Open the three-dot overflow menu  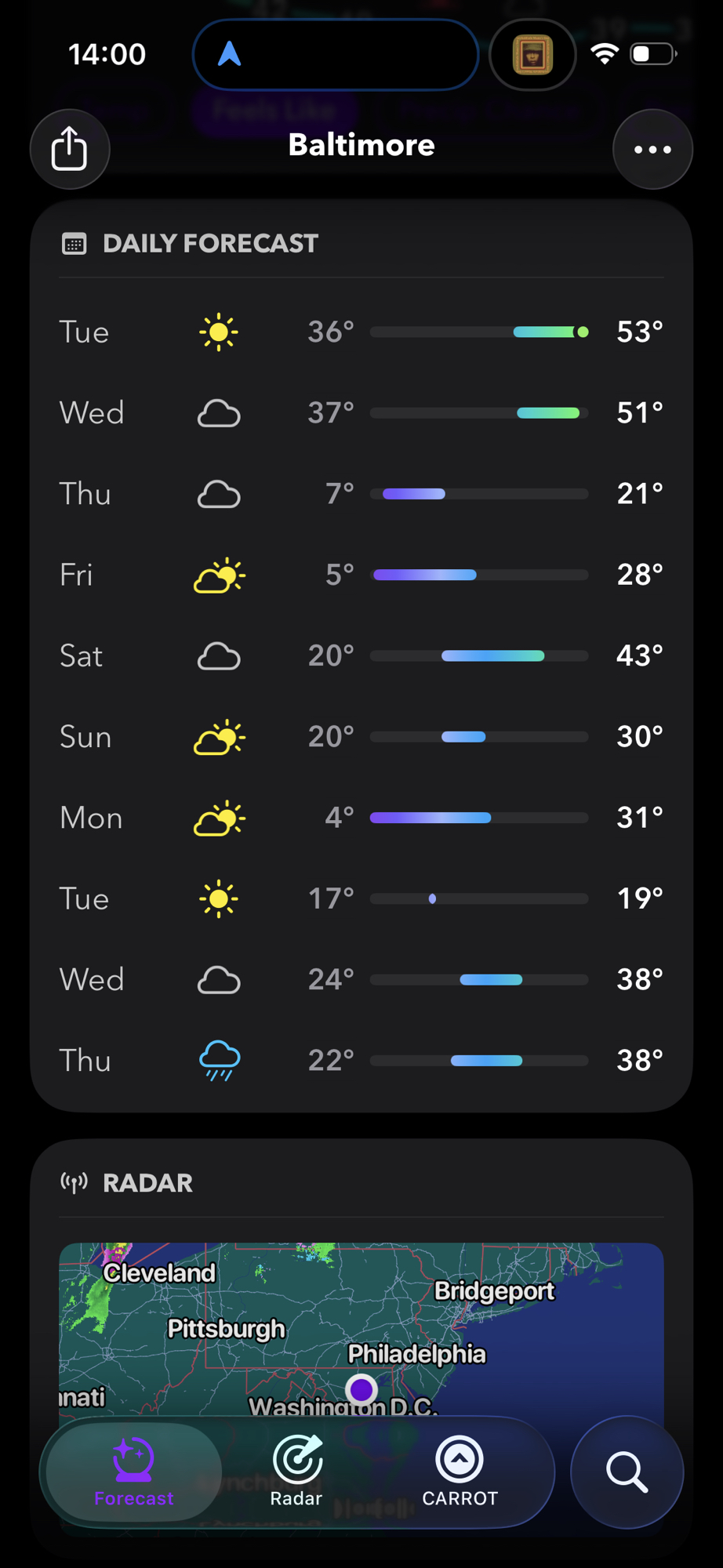[652, 149]
